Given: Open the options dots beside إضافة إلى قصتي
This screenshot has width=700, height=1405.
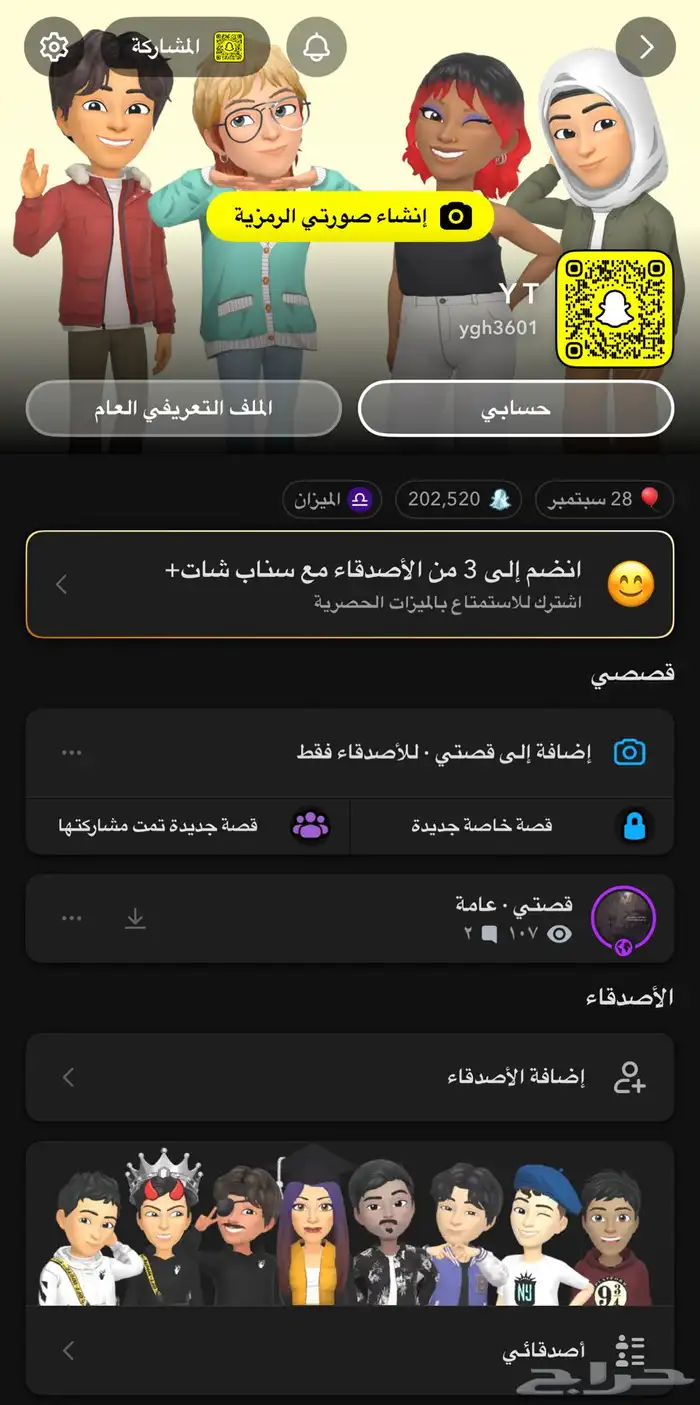Looking at the screenshot, I should [72, 752].
